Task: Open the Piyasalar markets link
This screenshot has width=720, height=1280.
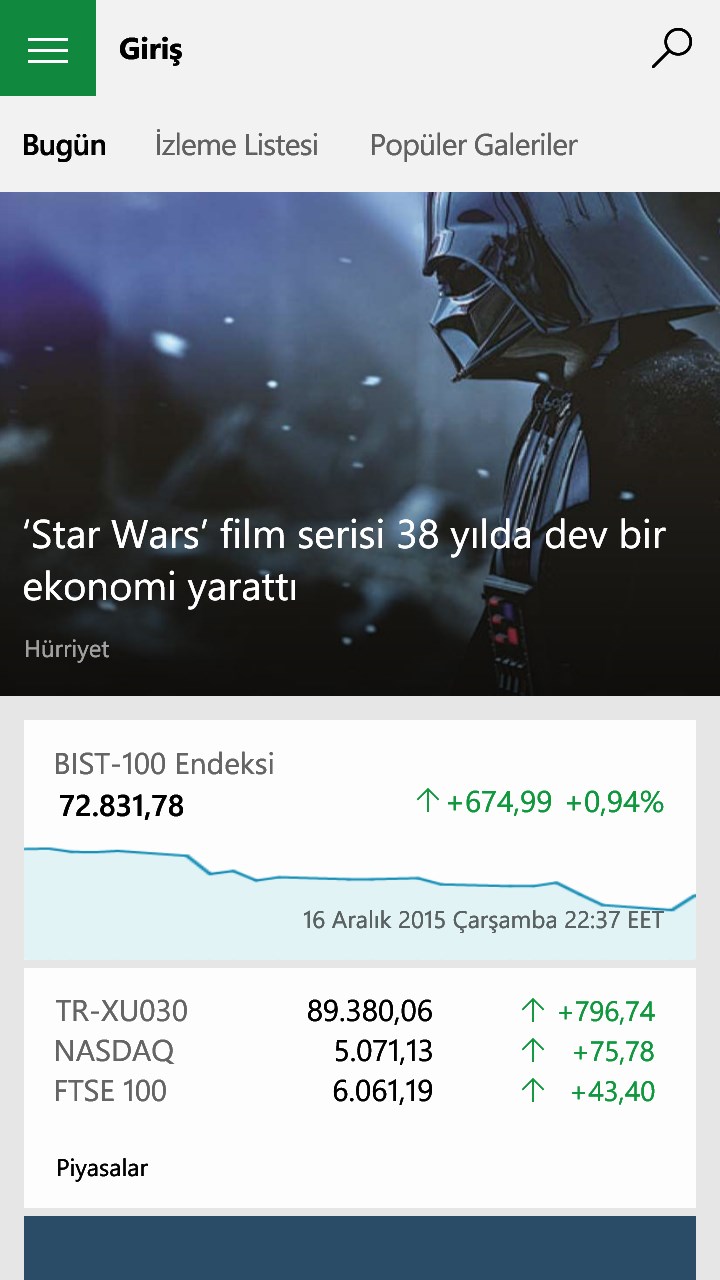Action: click(102, 1167)
